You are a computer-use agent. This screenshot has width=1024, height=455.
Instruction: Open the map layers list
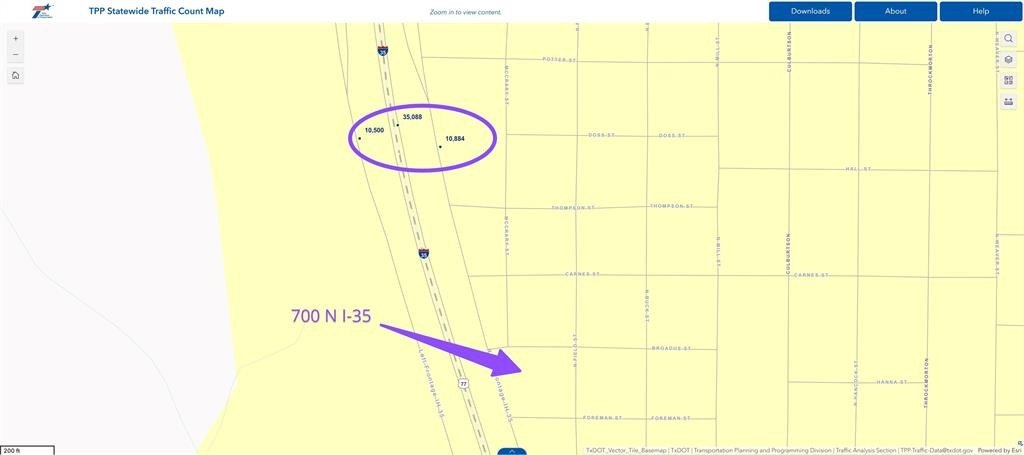[x=1009, y=60]
